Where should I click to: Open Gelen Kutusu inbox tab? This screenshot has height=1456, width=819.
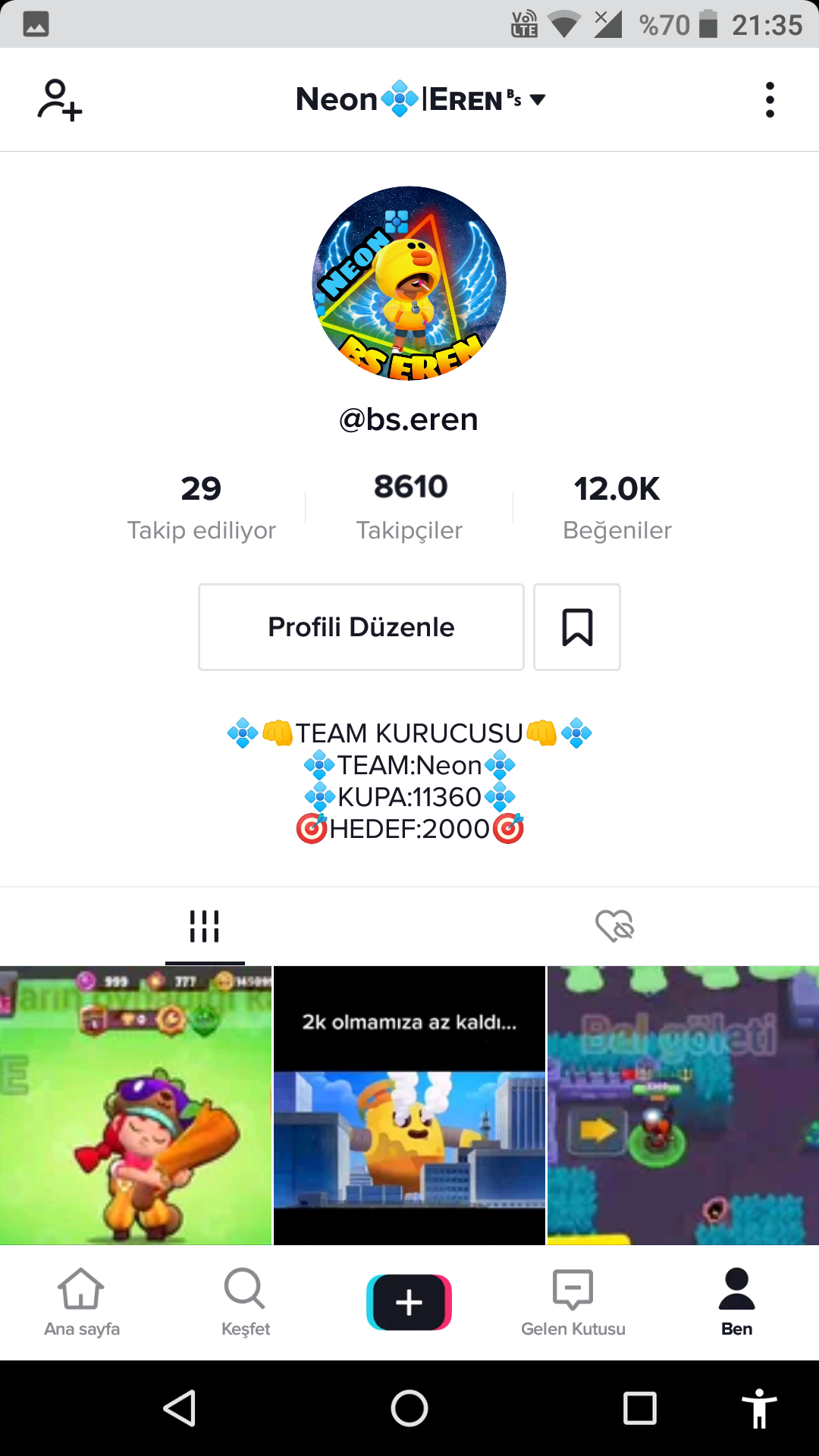pyautogui.click(x=573, y=1302)
